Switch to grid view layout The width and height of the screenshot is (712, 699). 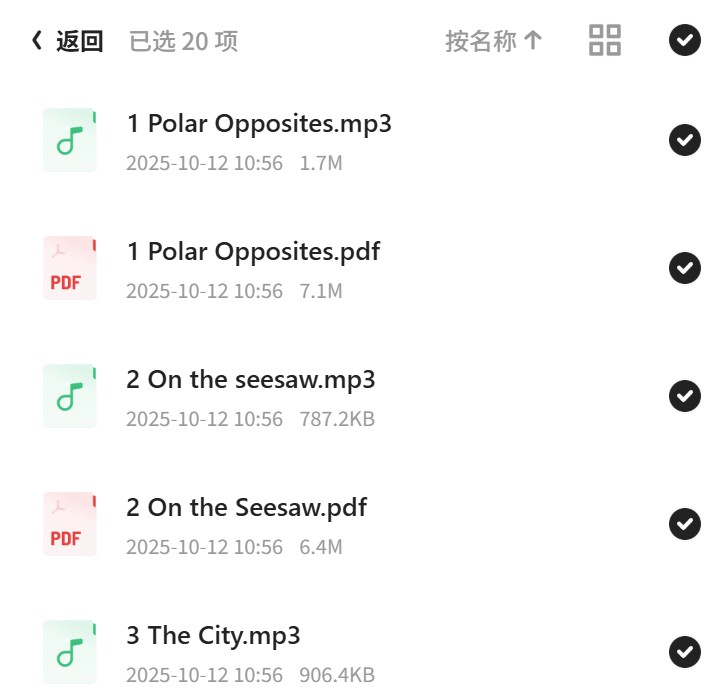(x=604, y=40)
